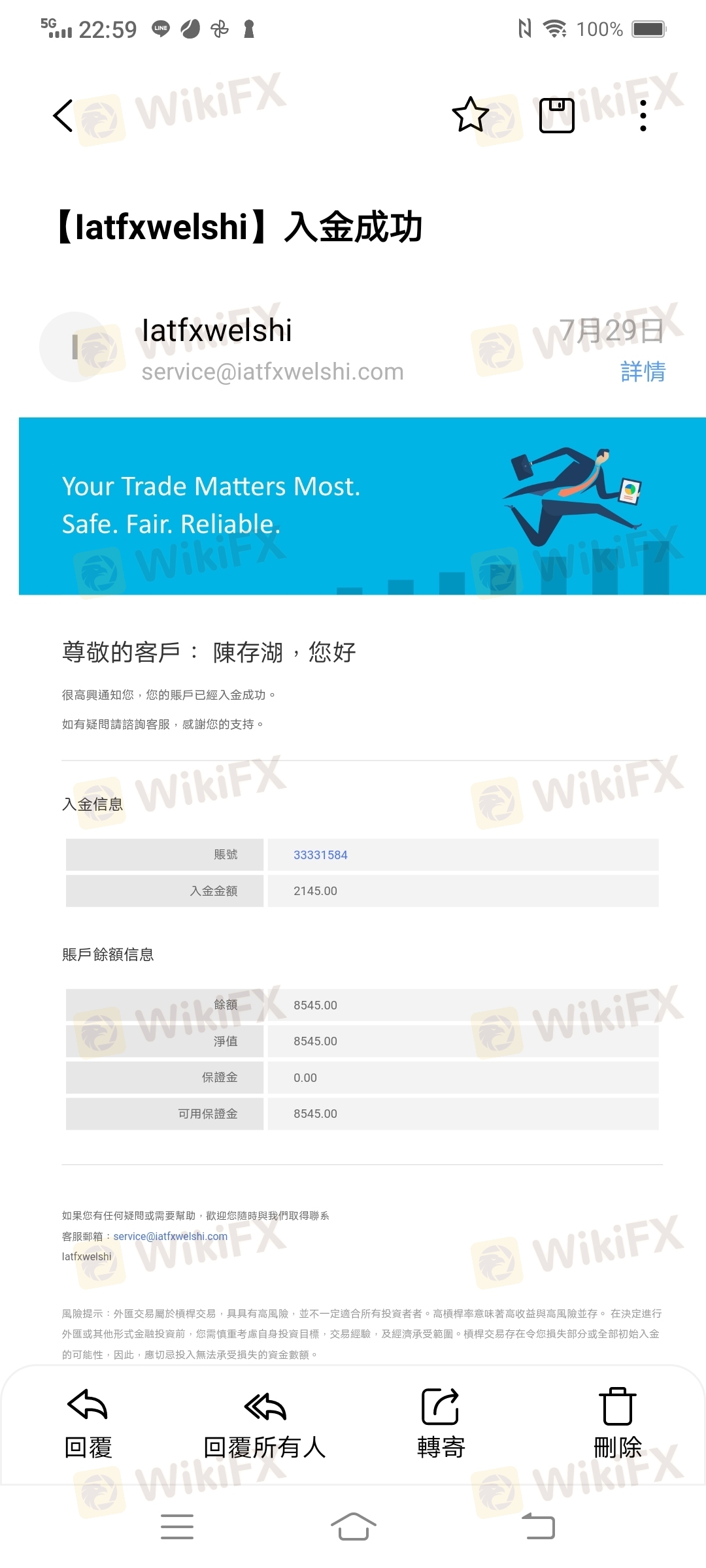Viewport: 706px width, 1568px height.
Task: Go back to the inbox
Action: pos(63,116)
